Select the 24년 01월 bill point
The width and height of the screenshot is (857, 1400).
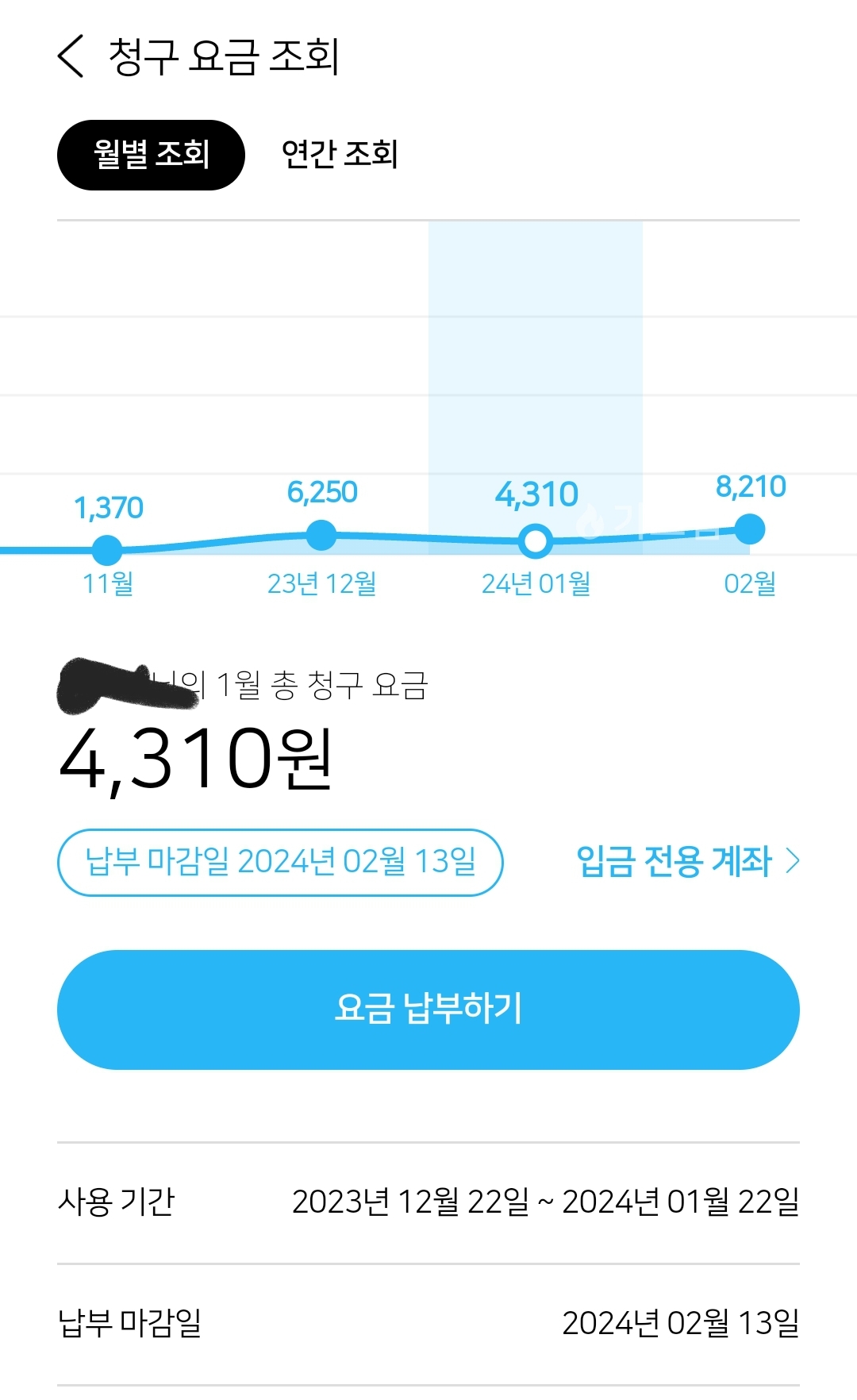[x=536, y=541]
